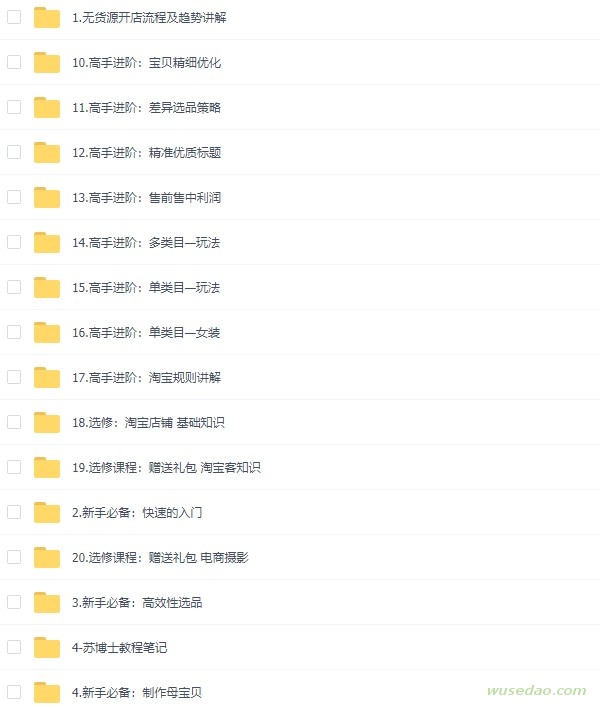Image resolution: width=600 pixels, height=708 pixels.
Task: Open folder 18.选修:淘宝店铺 基础知识
Action: pyautogui.click(x=148, y=422)
